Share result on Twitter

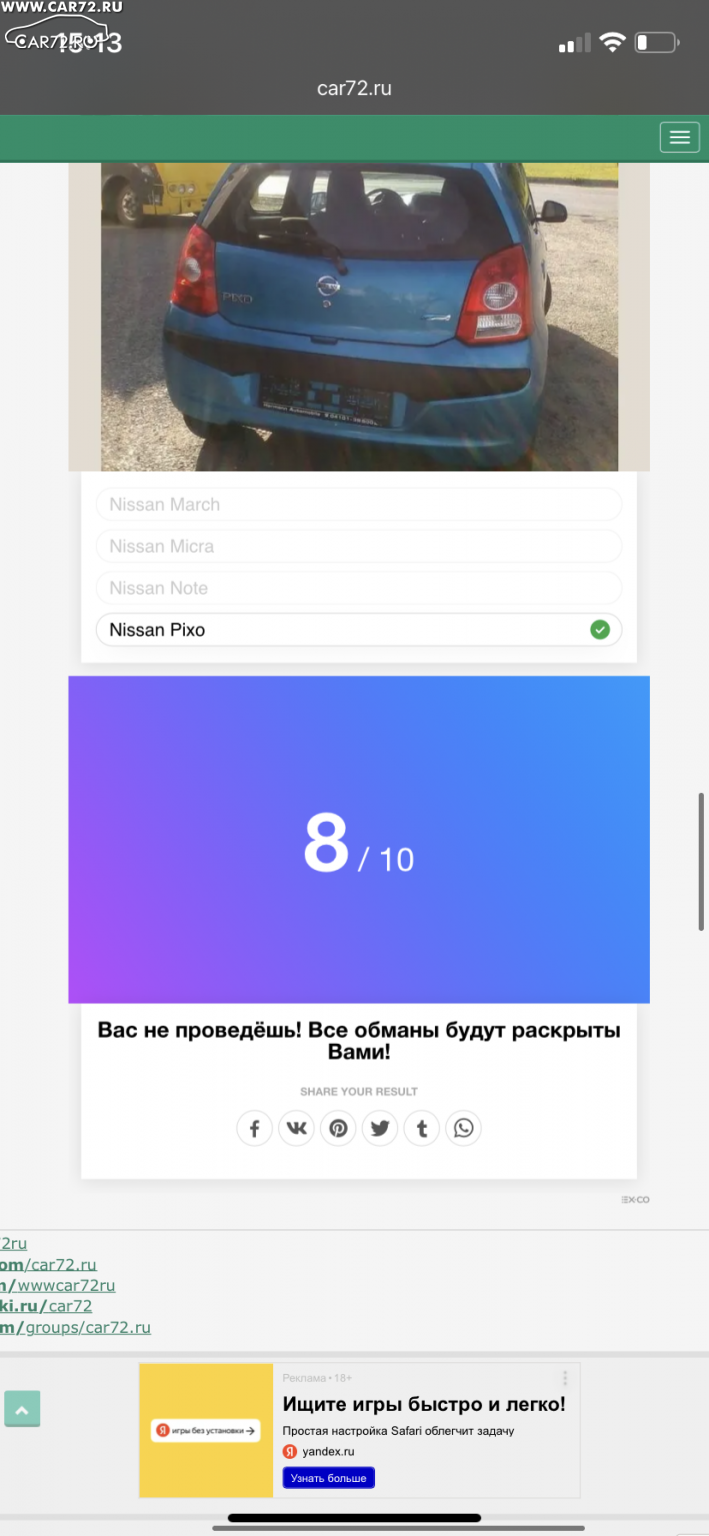click(x=380, y=1128)
